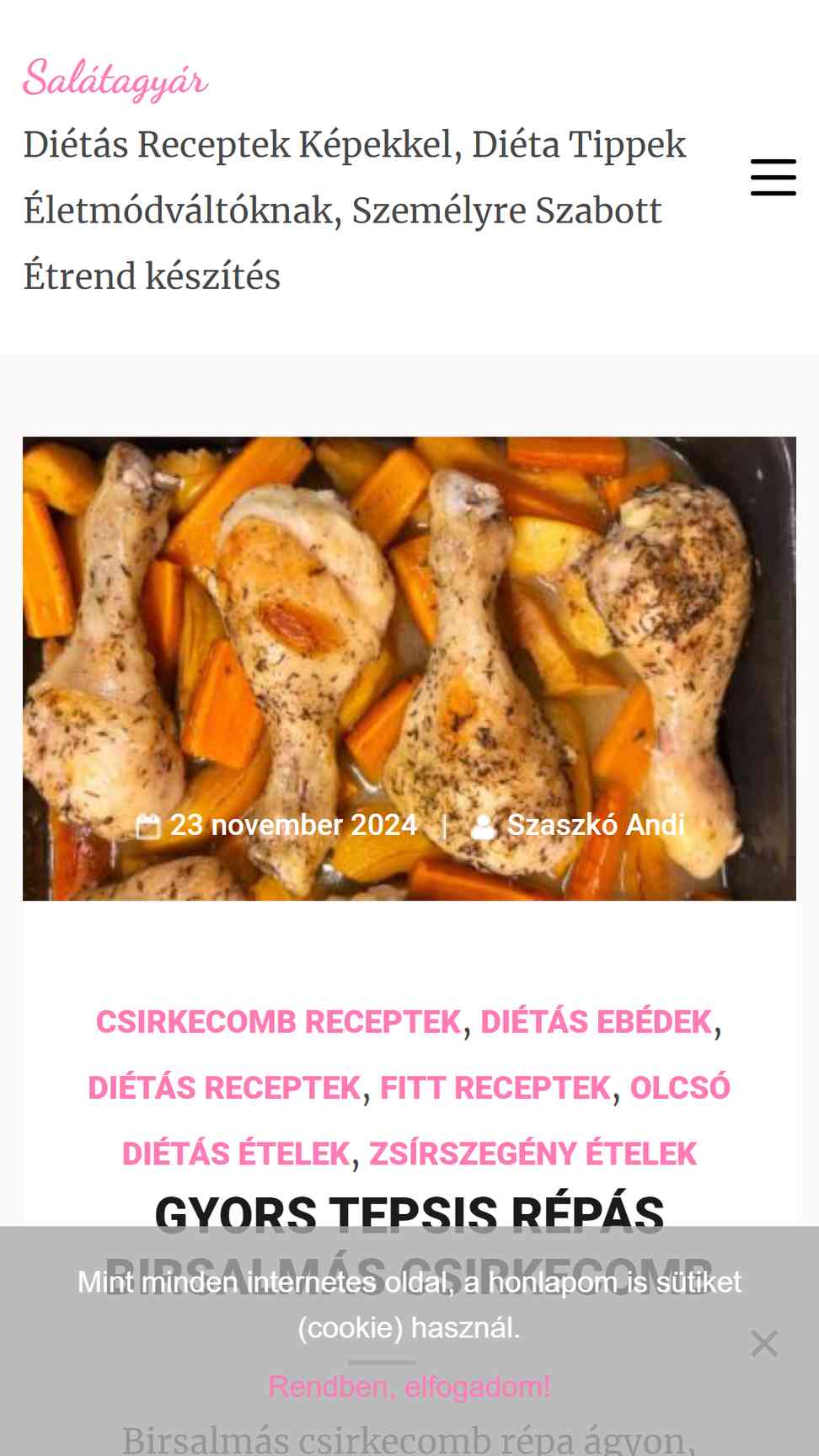Open the hamburger menu

coord(773,177)
